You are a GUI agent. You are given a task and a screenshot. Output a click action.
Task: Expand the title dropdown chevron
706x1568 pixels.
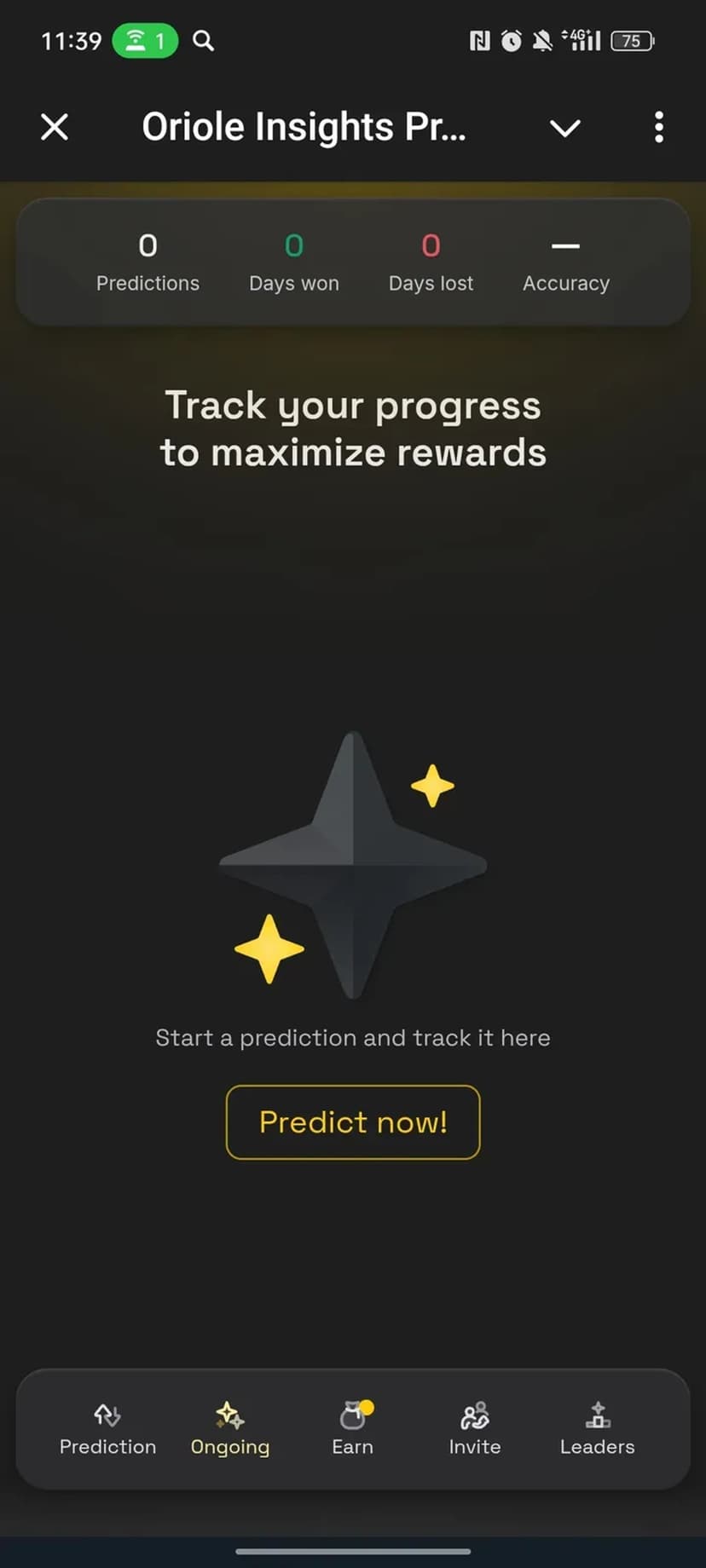click(564, 129)
